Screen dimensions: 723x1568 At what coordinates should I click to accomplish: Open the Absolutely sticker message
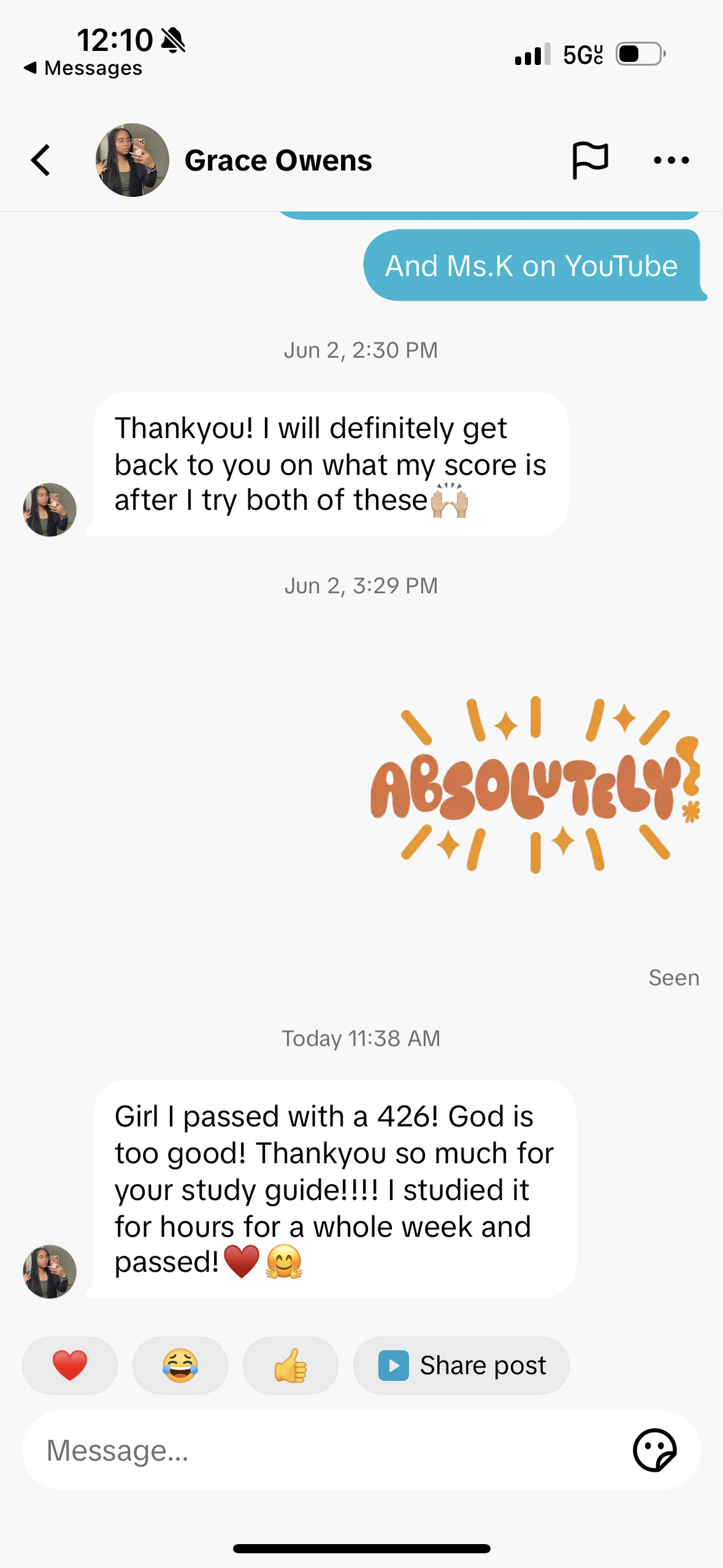click(x=535, y=785)
